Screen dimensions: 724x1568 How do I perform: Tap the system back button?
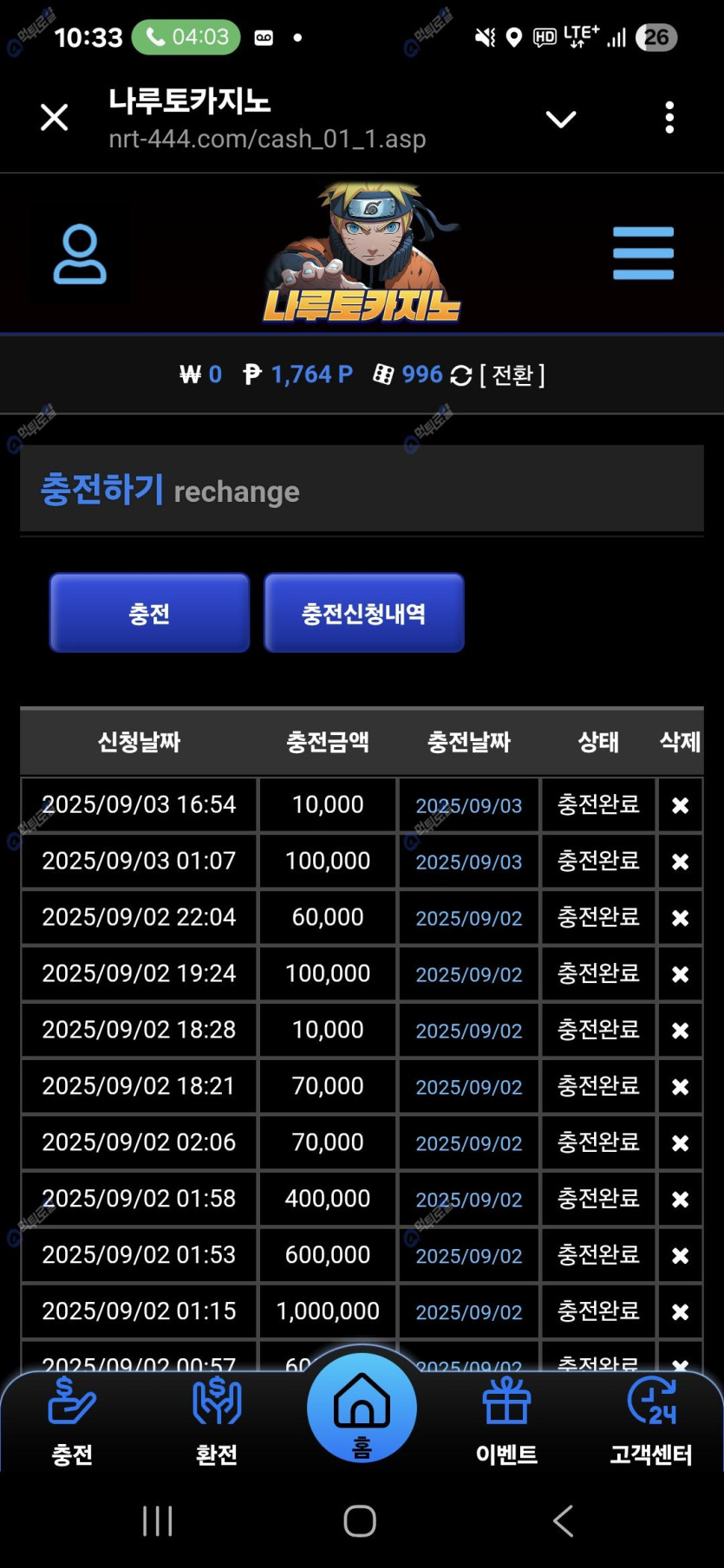pyautogui.click(x=564, y=1520)
